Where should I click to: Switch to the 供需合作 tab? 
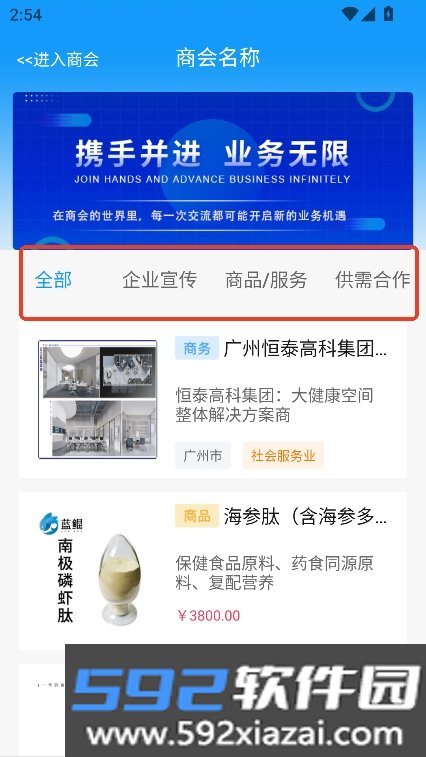(x=372, y=280)
